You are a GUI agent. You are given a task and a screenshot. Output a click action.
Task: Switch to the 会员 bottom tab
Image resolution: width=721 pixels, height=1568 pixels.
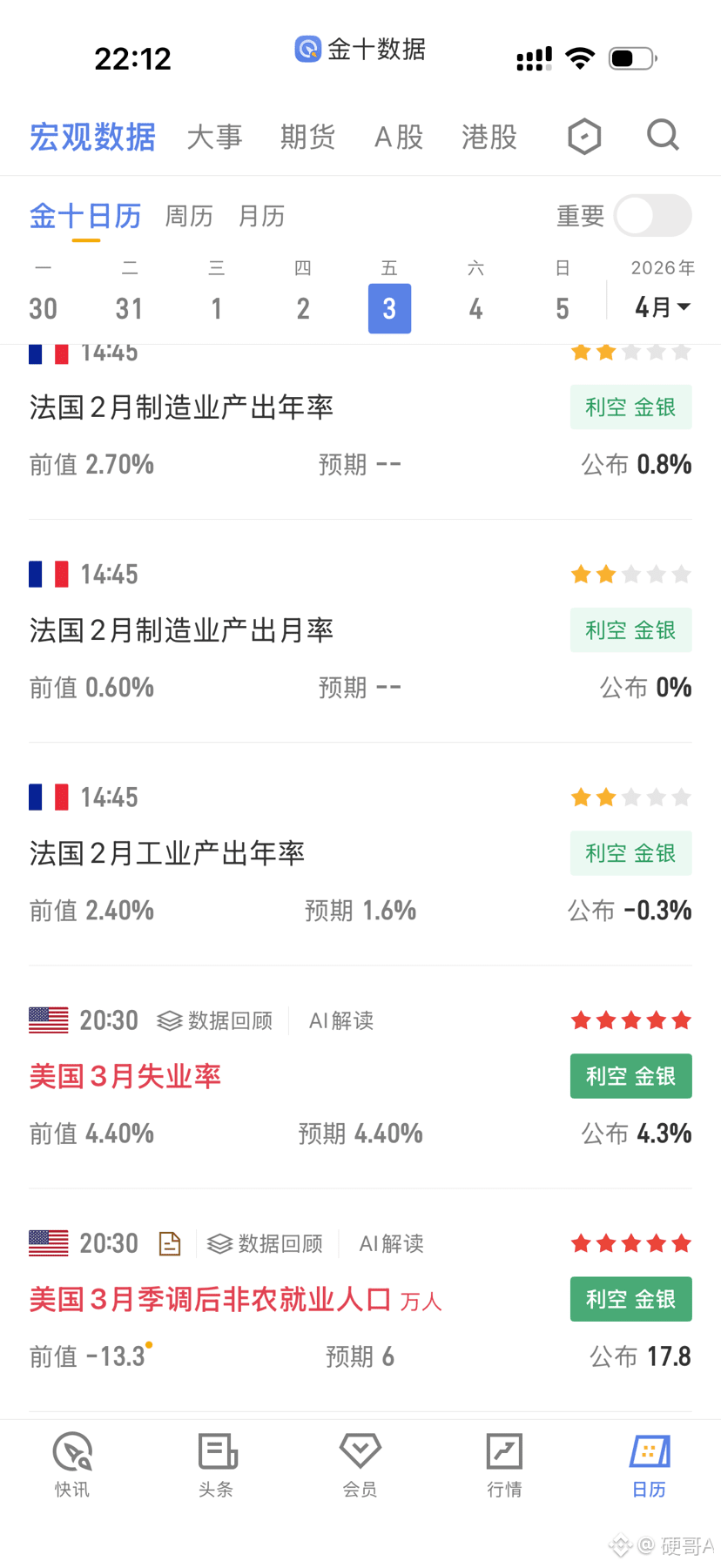coord(360,1464)
